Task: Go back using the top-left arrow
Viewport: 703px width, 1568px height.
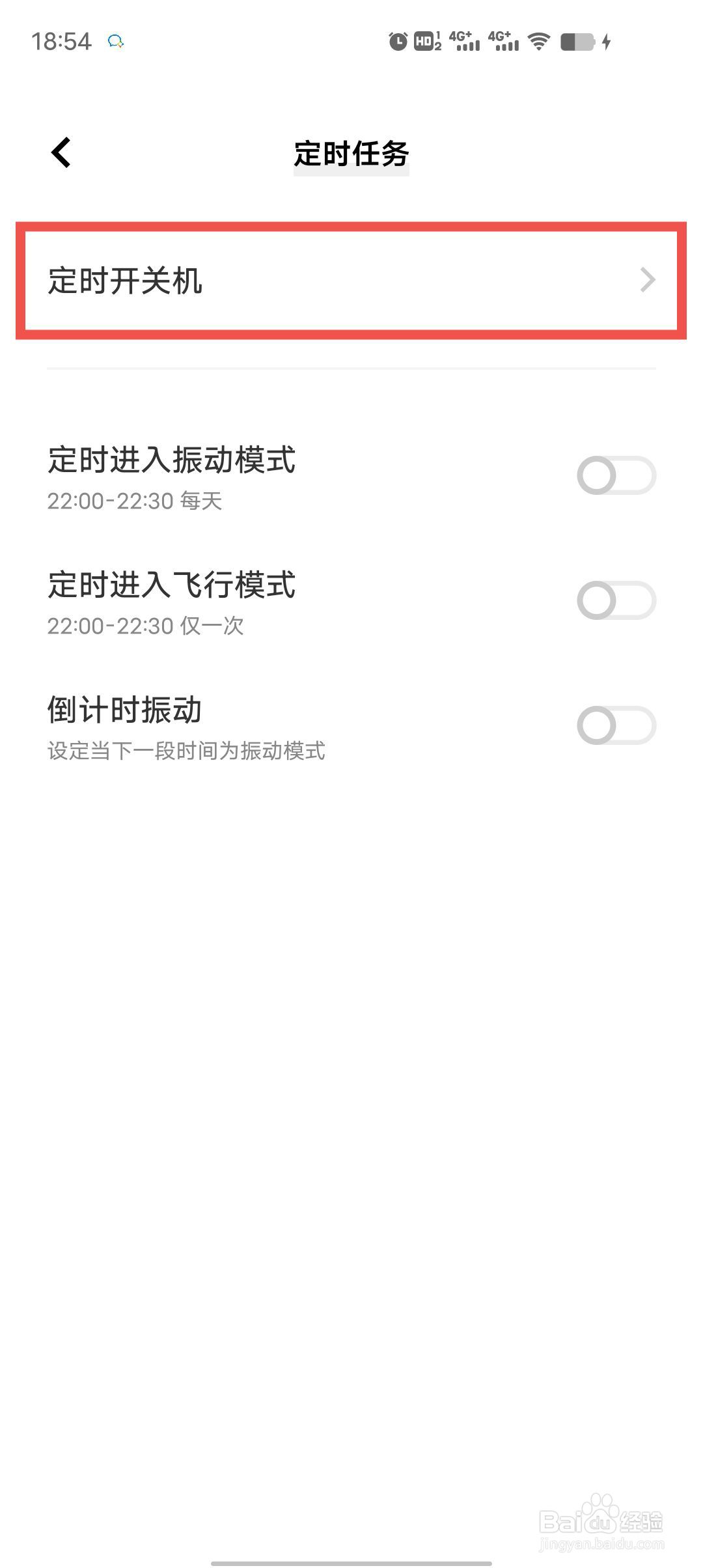Action: click(x=61, y=153)
